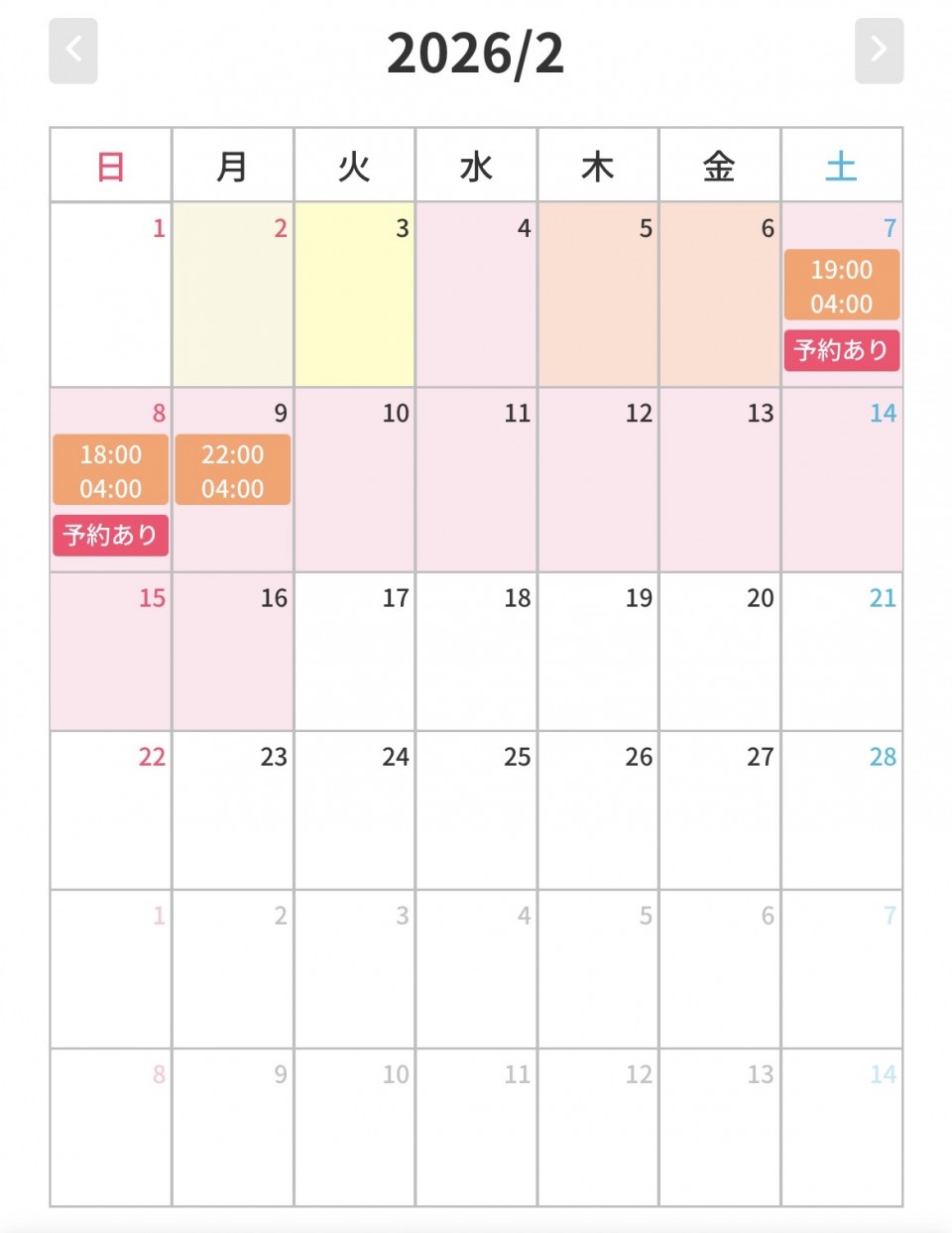
Task: Go to the previous month
Action: [73, 51]
